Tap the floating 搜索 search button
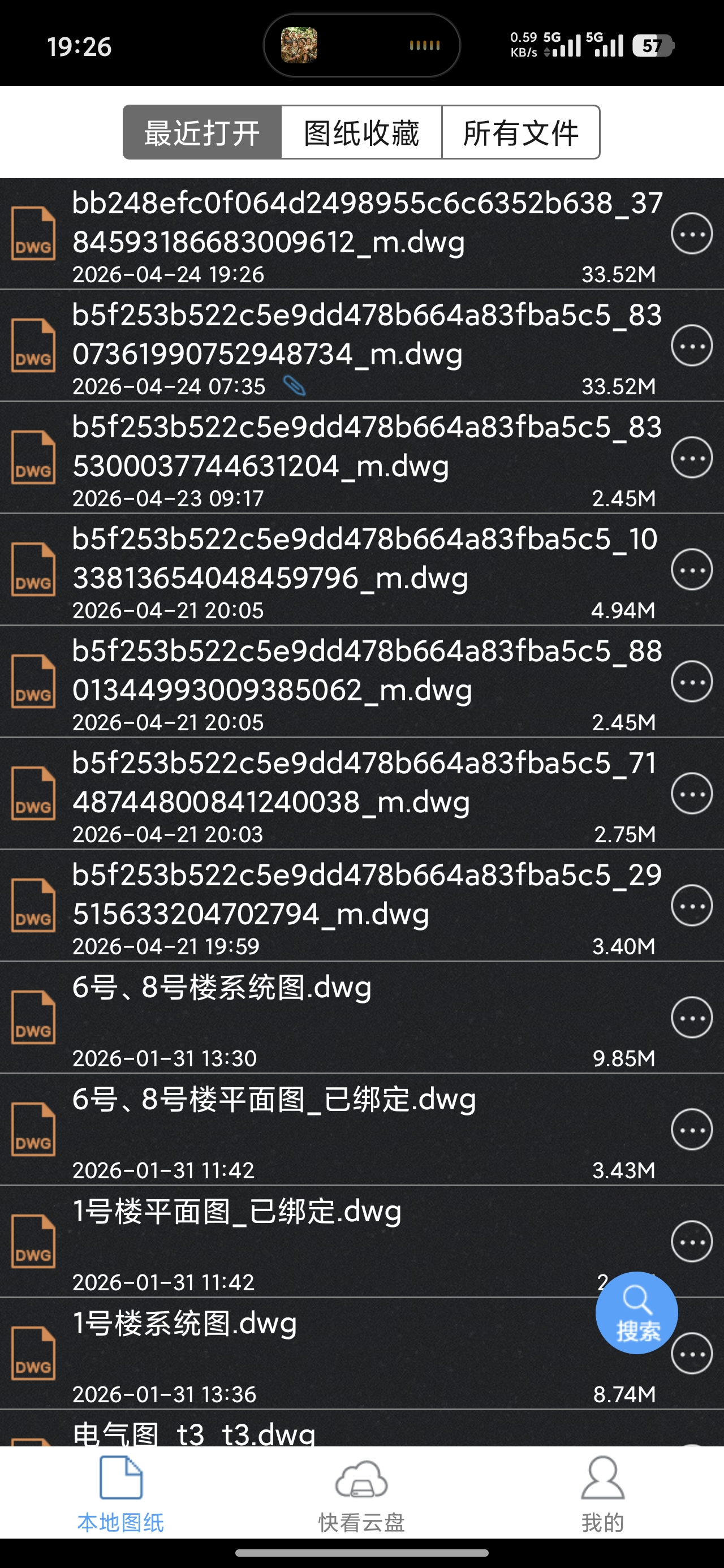The image size is (724, 1568). (637, 1313)
